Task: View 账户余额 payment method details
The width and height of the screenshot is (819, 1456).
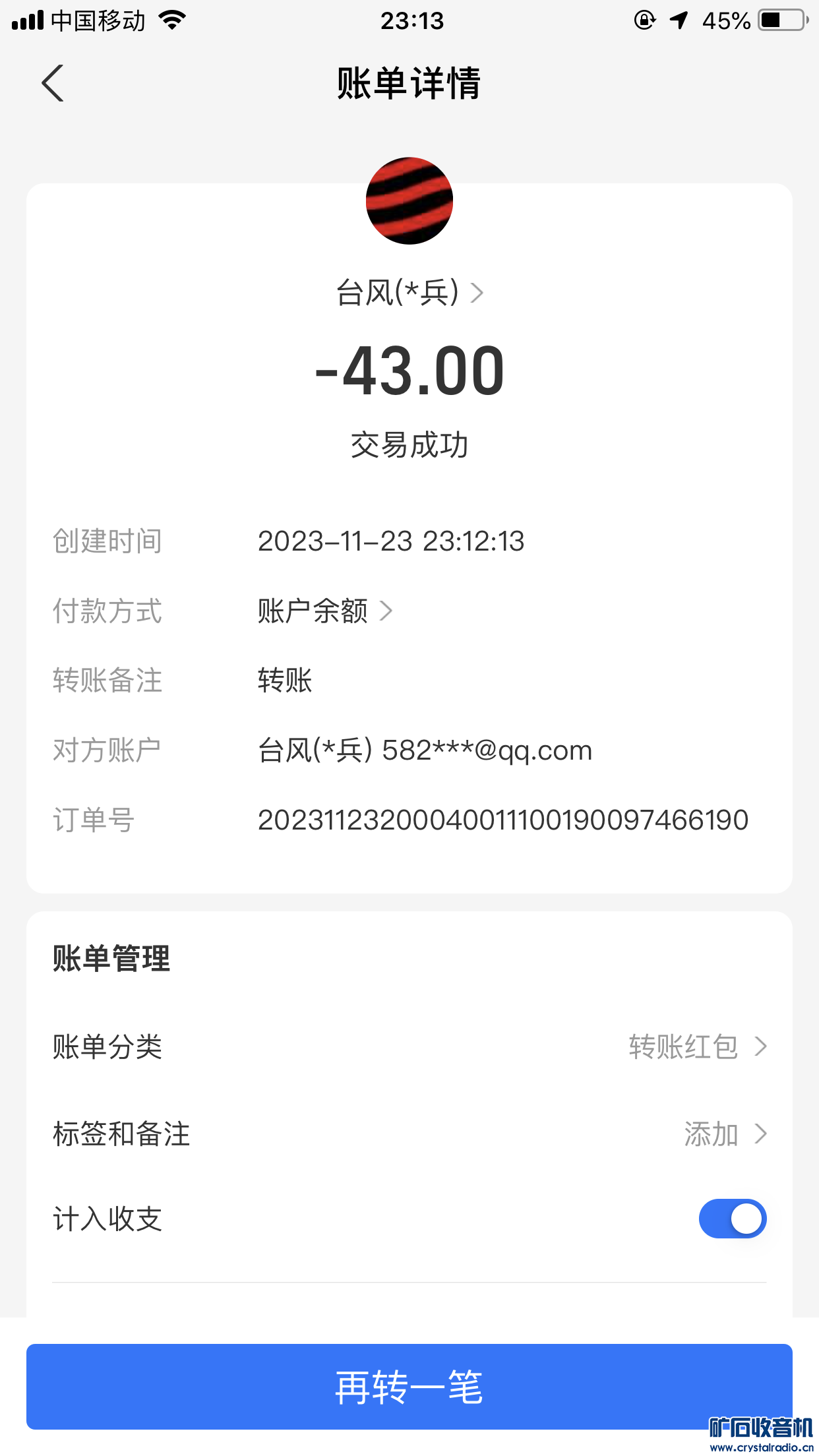Action: tap(324, 611)
